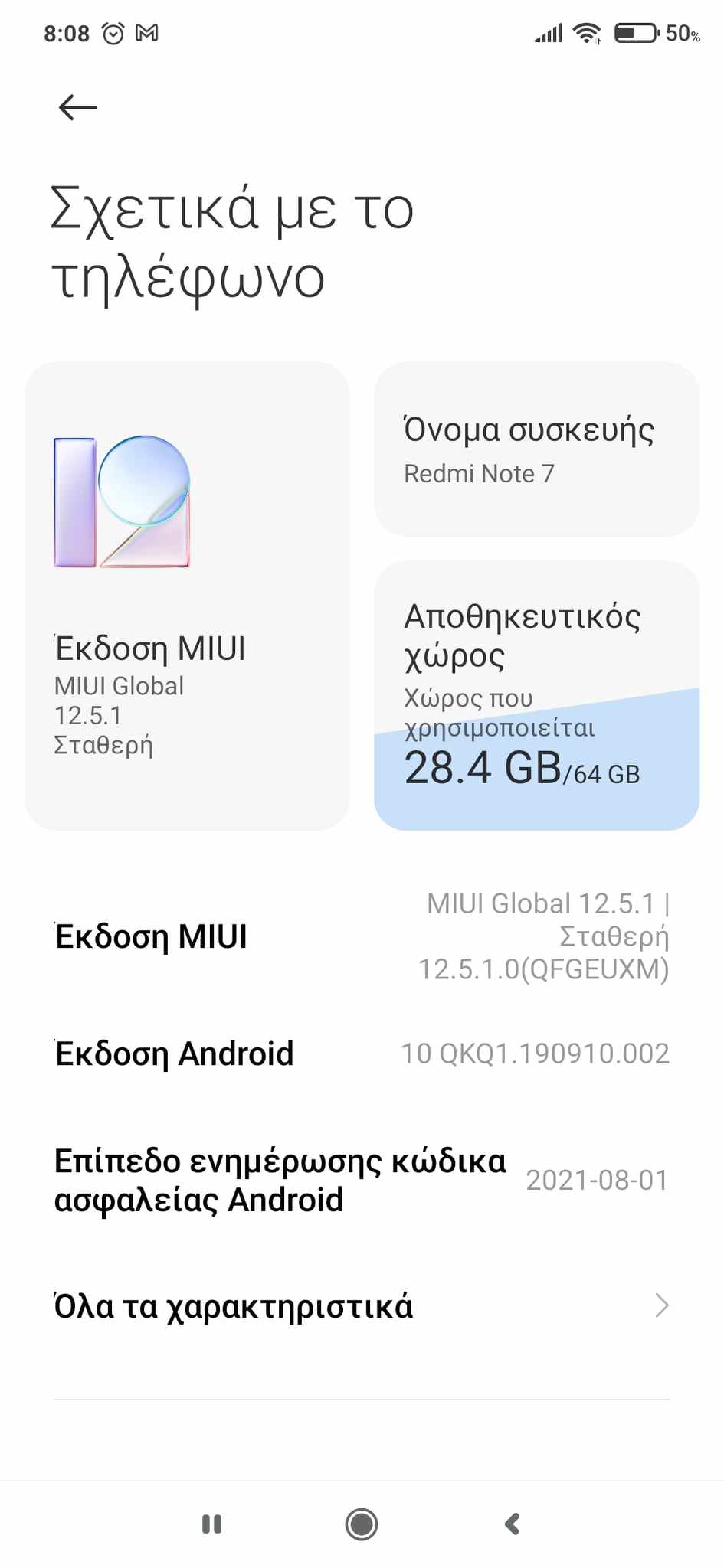Open Όλα τα χαρακτηριστικά

pyautogui.click(x=362, y=1306)
